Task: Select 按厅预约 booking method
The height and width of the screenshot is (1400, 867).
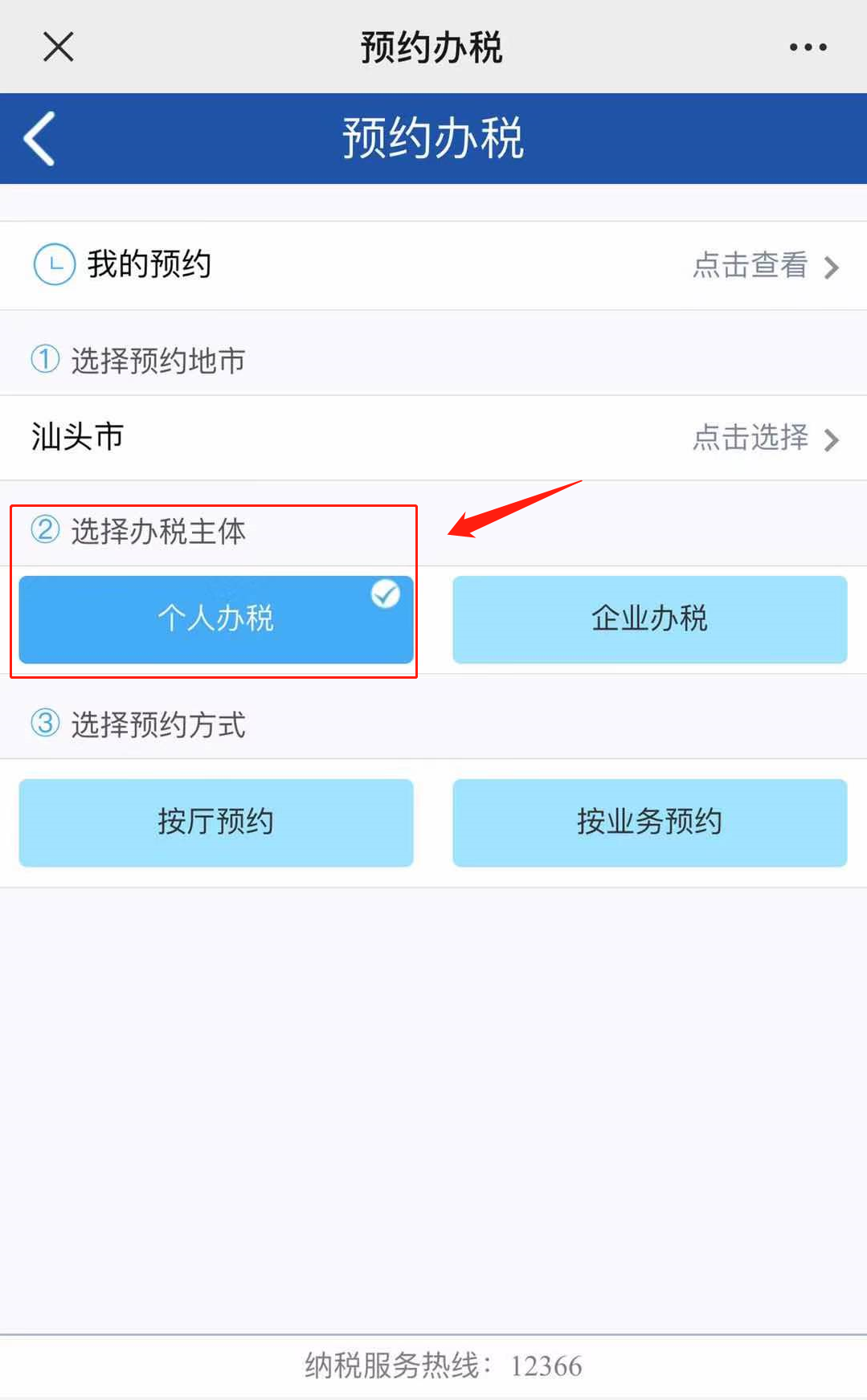Action: click(x=216, y=822)
